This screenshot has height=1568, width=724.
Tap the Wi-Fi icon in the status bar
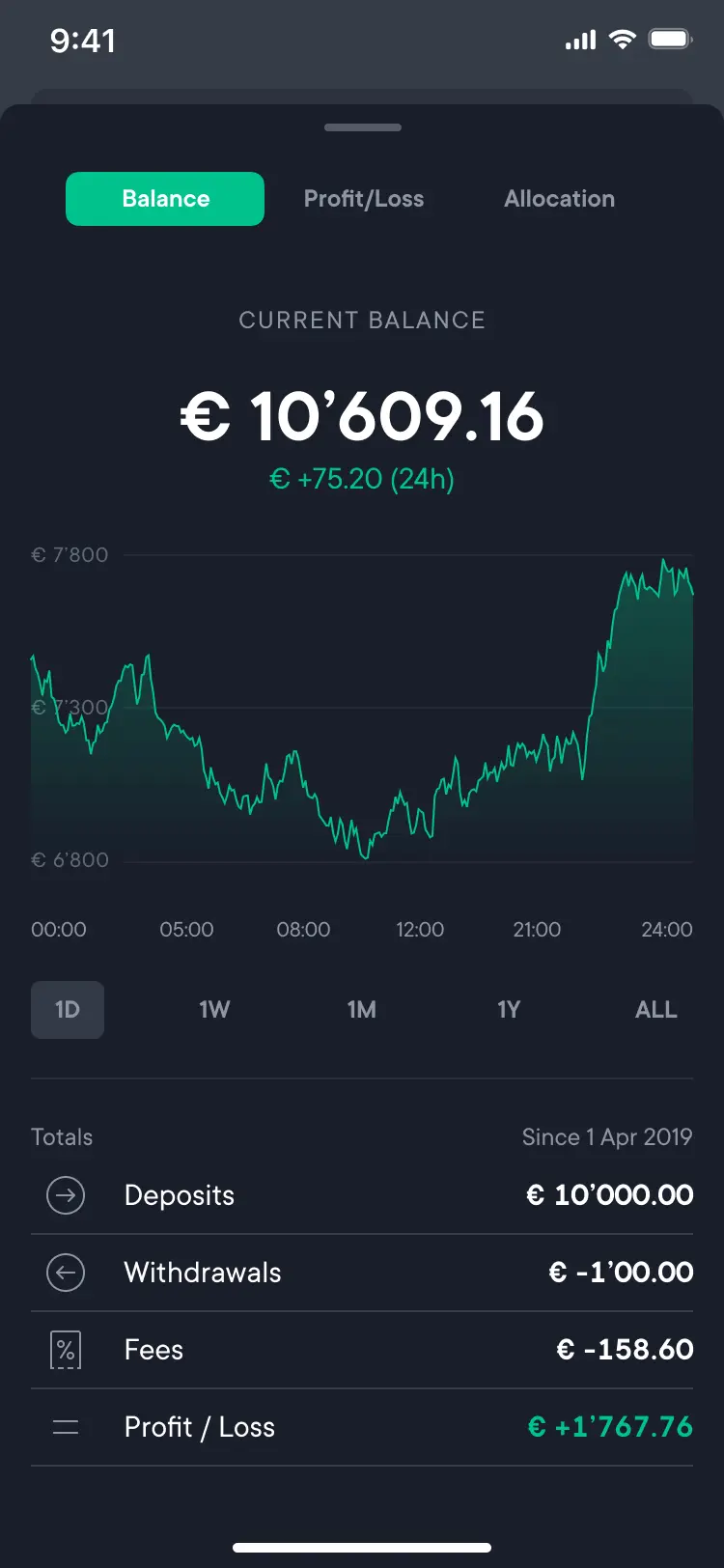click(x=623, y=39)
